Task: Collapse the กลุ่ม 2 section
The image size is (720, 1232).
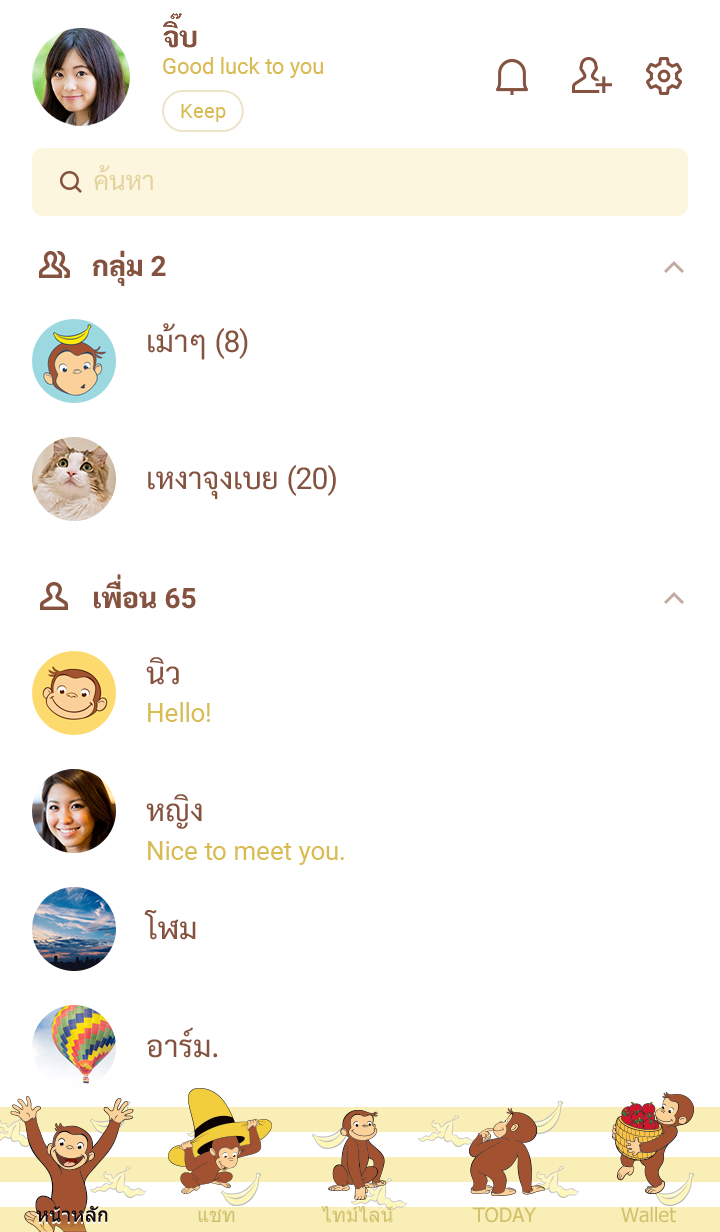Action: [674, 267]
